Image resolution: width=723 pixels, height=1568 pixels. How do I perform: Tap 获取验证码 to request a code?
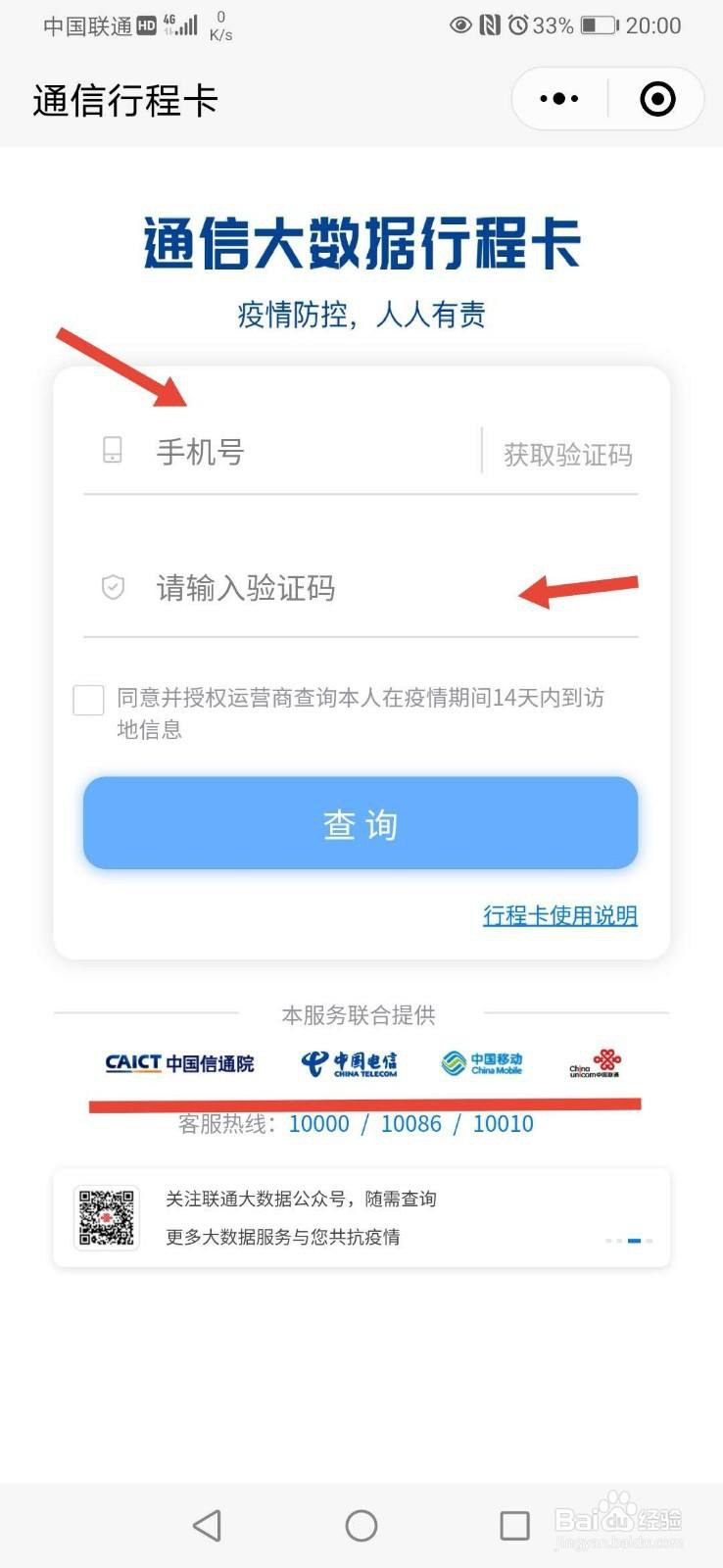(x=568, y=455)
